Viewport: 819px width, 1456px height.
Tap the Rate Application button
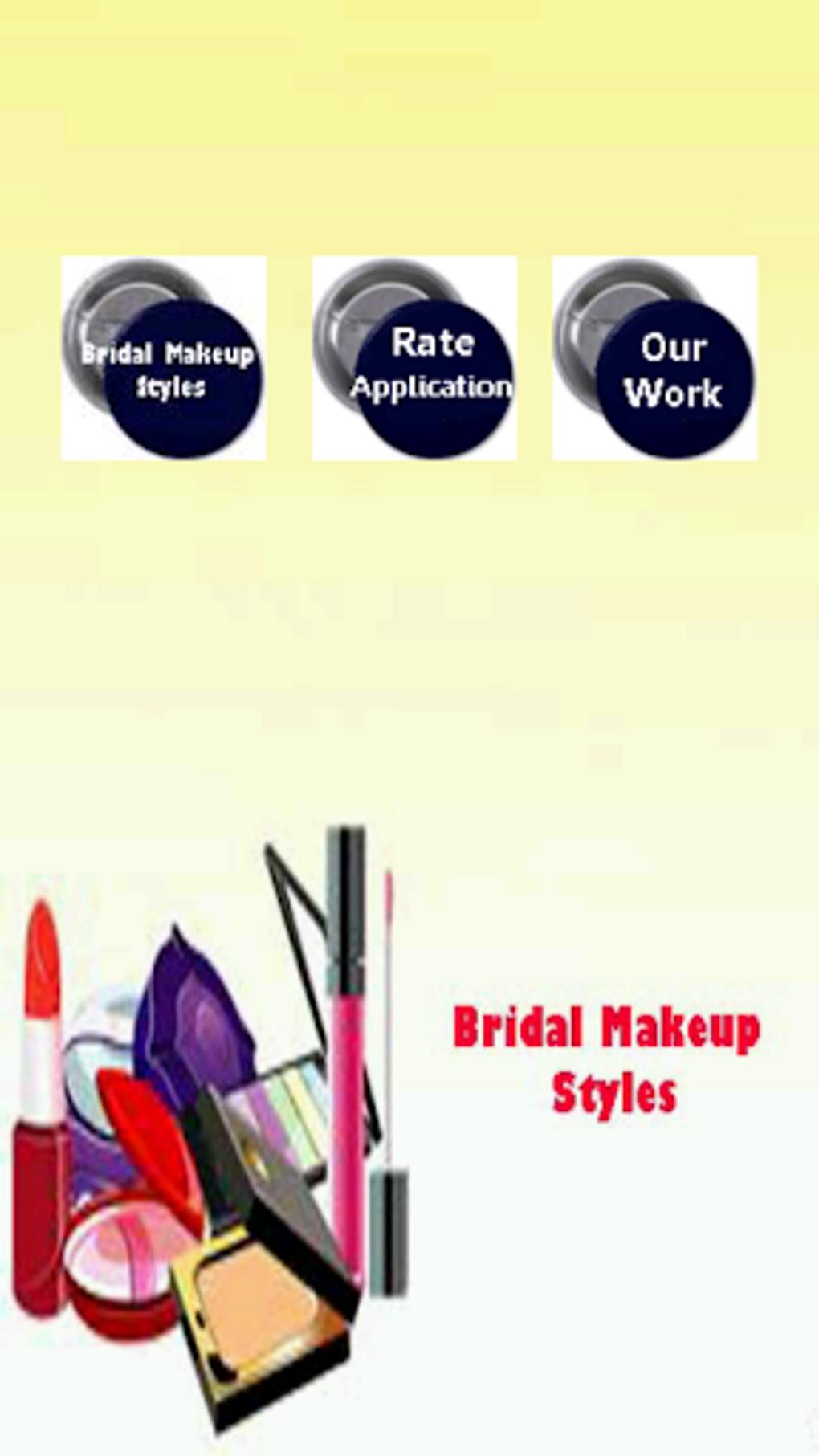(414, 358)
